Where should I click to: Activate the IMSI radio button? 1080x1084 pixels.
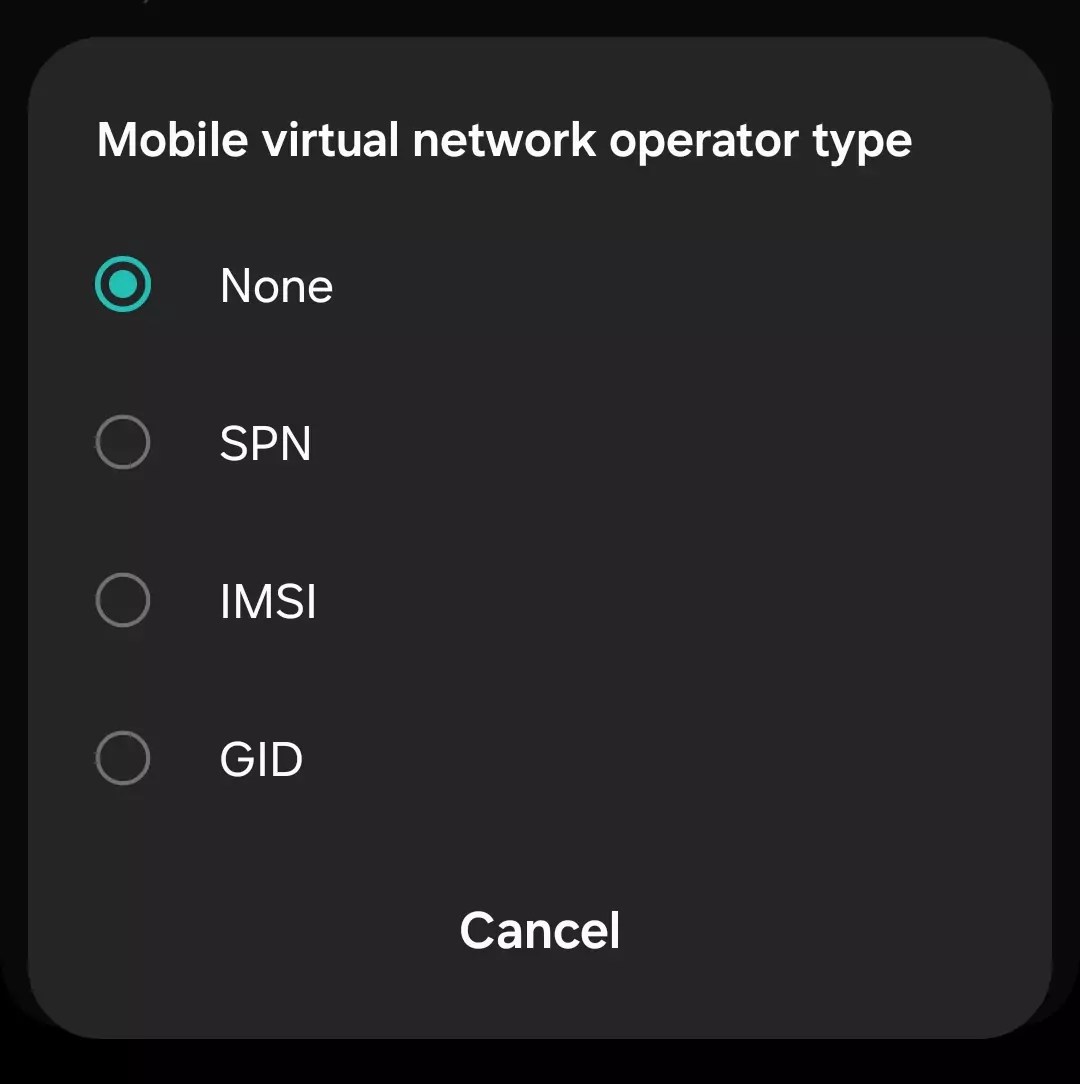click(123, 600)
